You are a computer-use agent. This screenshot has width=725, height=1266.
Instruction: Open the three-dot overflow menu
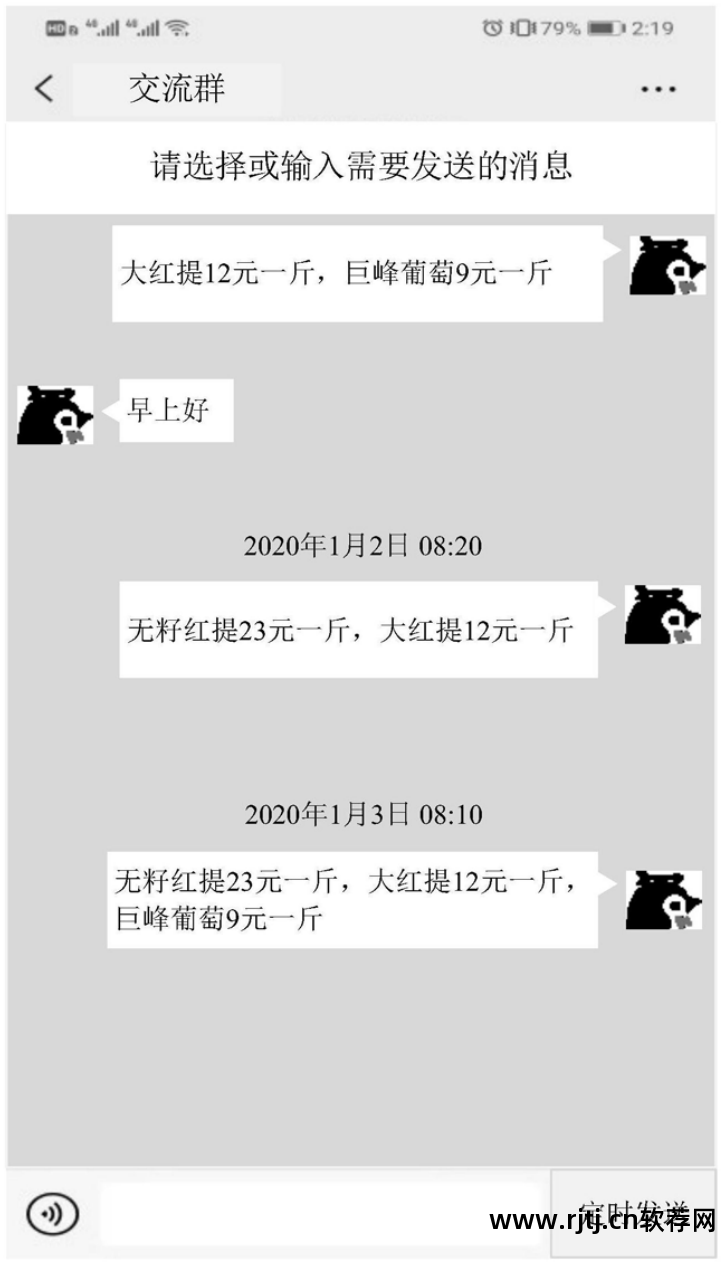click(x=658, y=90)
